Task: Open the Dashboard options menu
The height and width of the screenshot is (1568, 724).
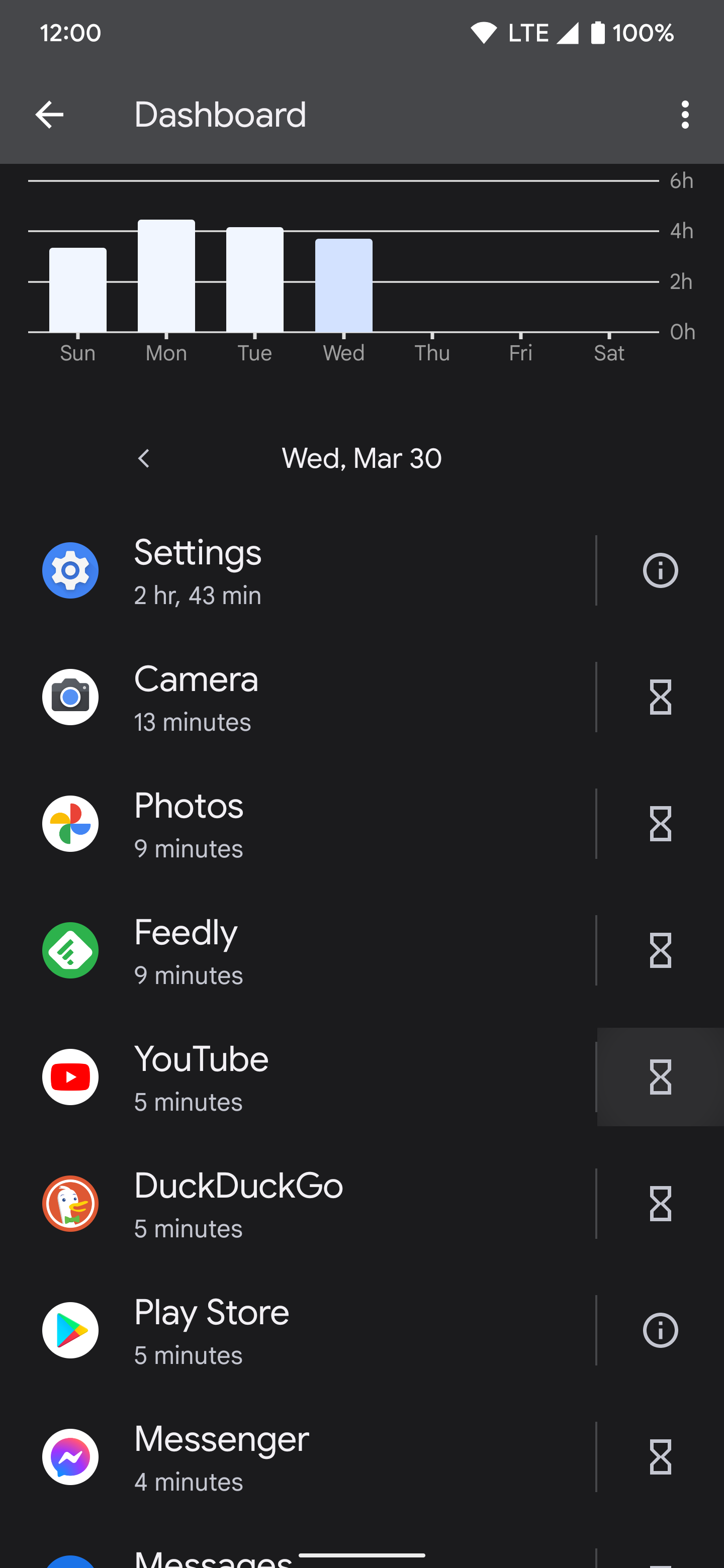Action: [684, 114]
